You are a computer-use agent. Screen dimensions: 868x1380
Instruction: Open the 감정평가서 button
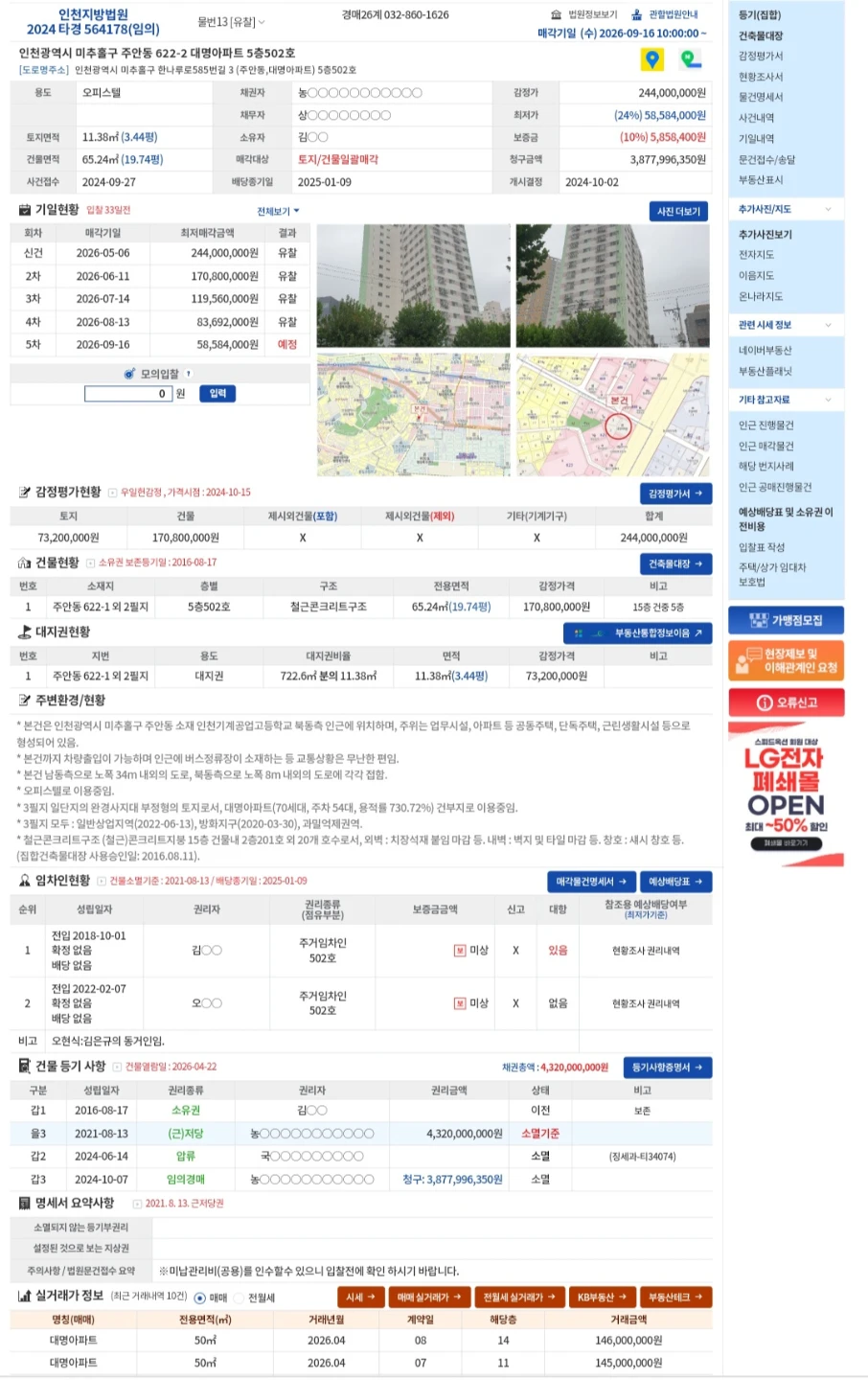[x=675, y=494]
